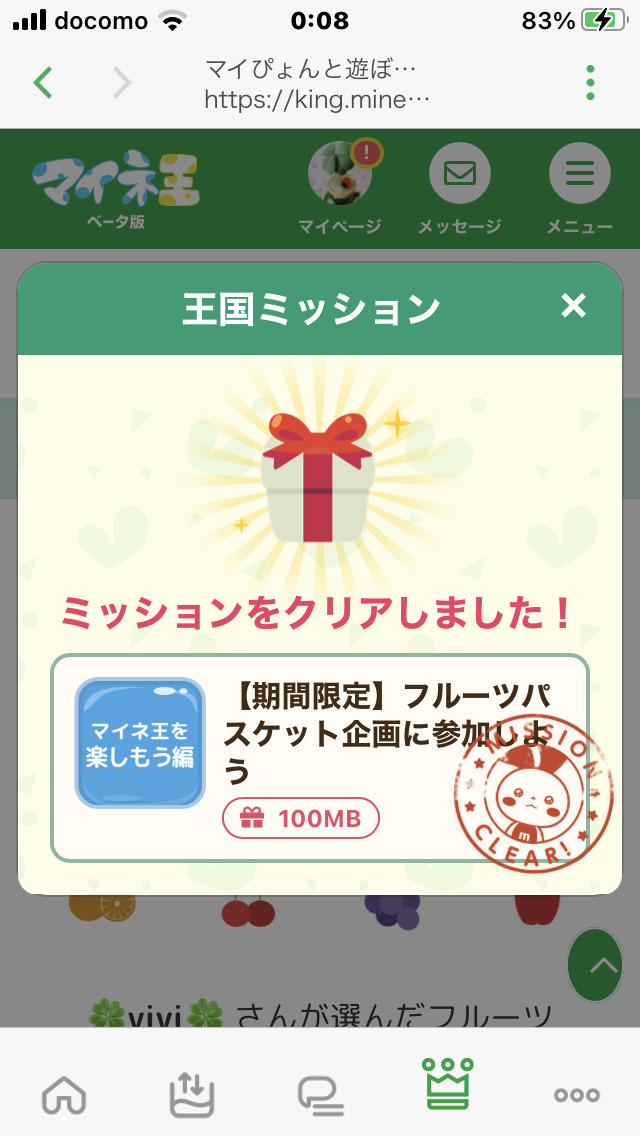Open the chat bubble tab
The height and width of the screenshot is (1136, 640).
point(320,1094)
